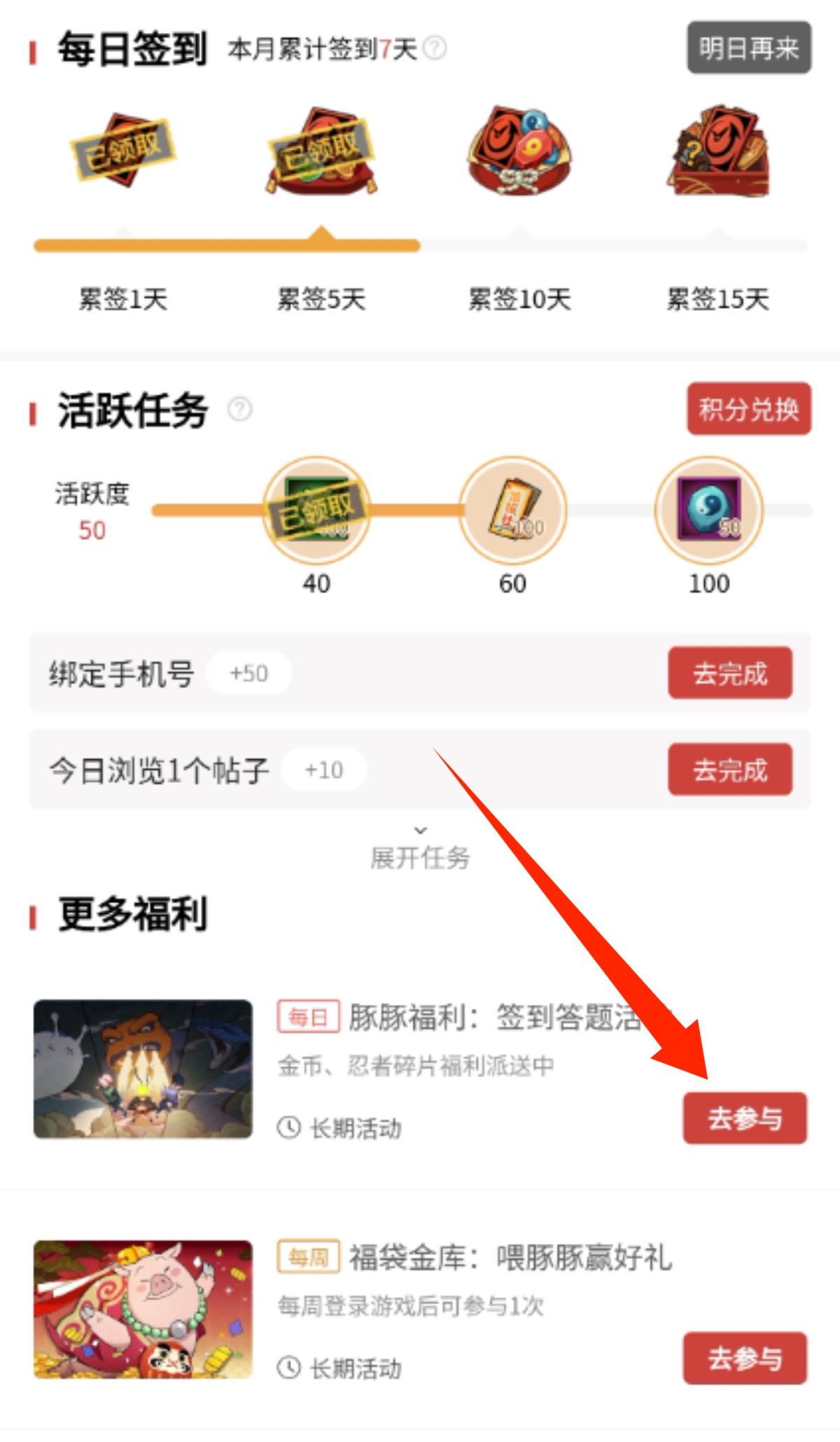840x1442 pixels.
Task: Open help icon next to 本月累计签到
Action: coord(435,48)
